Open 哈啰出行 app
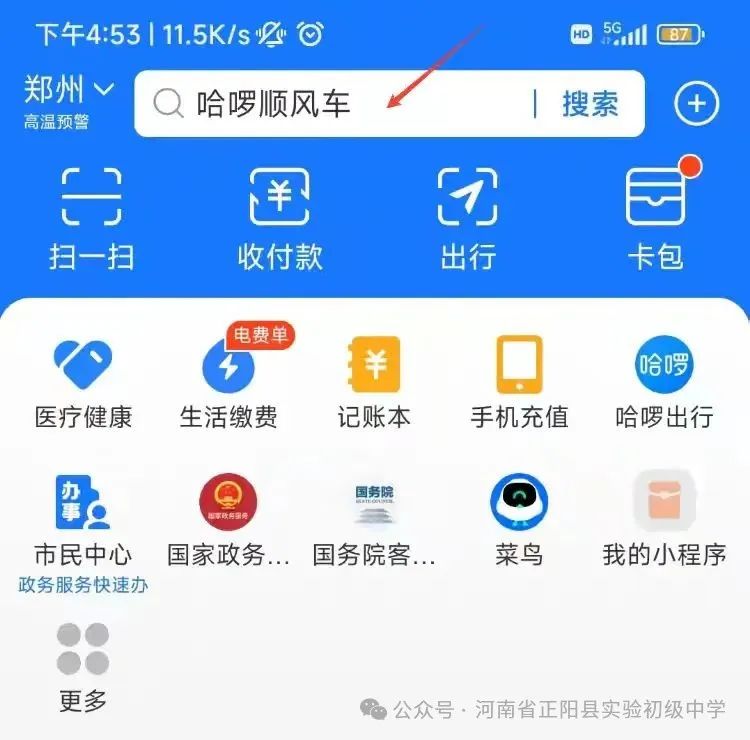Viewport: 750px width, 740px height. (x=664, y=381)
